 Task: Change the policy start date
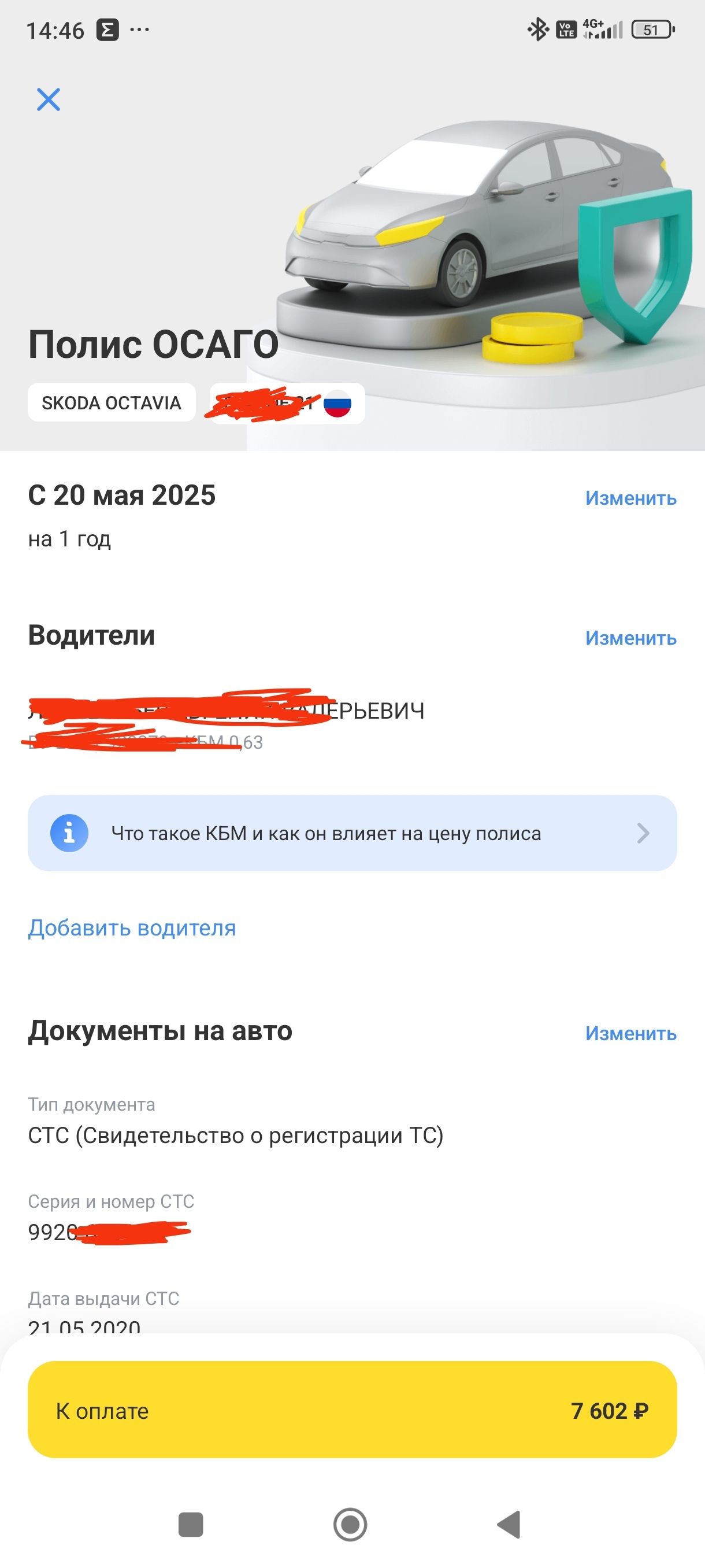[x=630, y=498]
